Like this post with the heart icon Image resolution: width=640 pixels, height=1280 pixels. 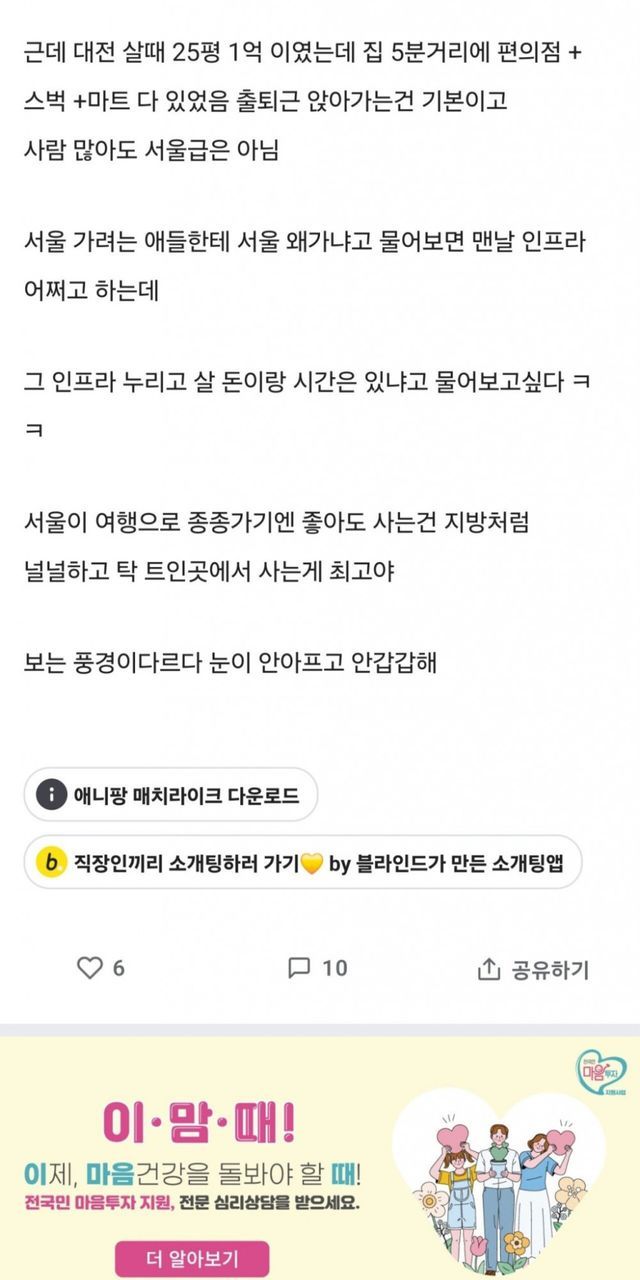(90, 968)
